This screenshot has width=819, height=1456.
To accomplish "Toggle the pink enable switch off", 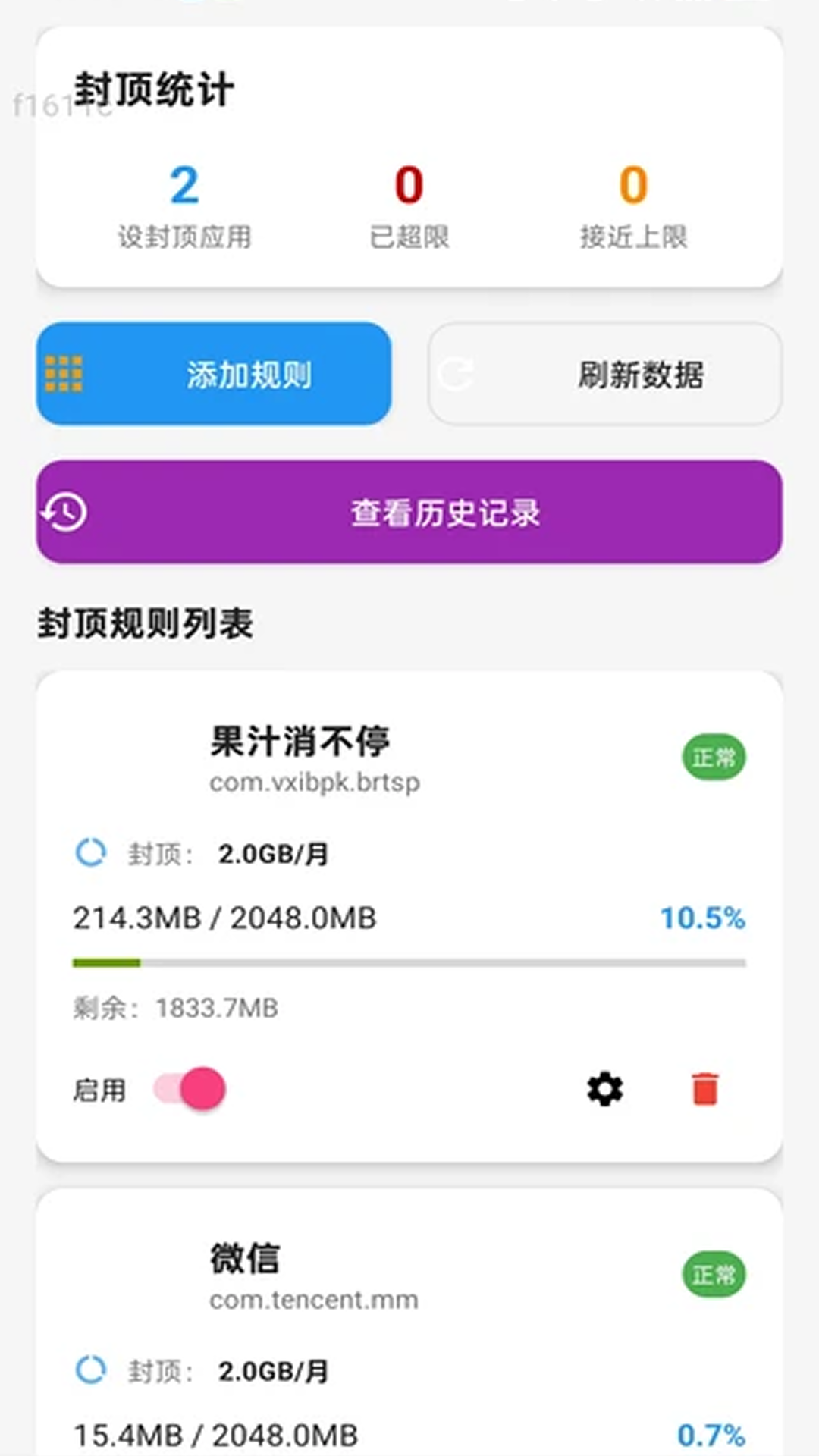I will coord(188,1089).
